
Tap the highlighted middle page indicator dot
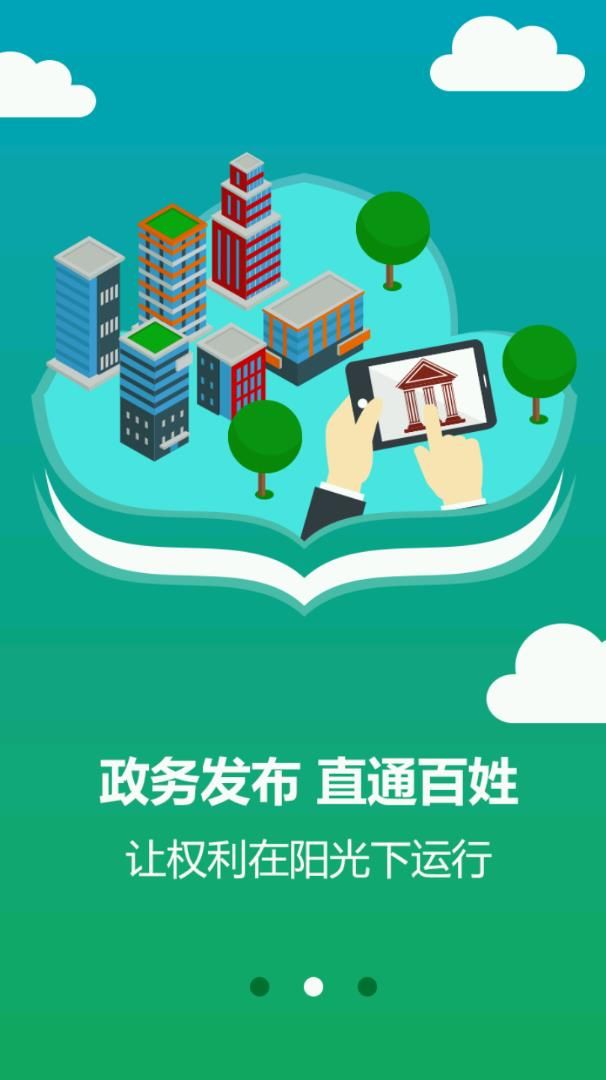click(x=313, y=987)
